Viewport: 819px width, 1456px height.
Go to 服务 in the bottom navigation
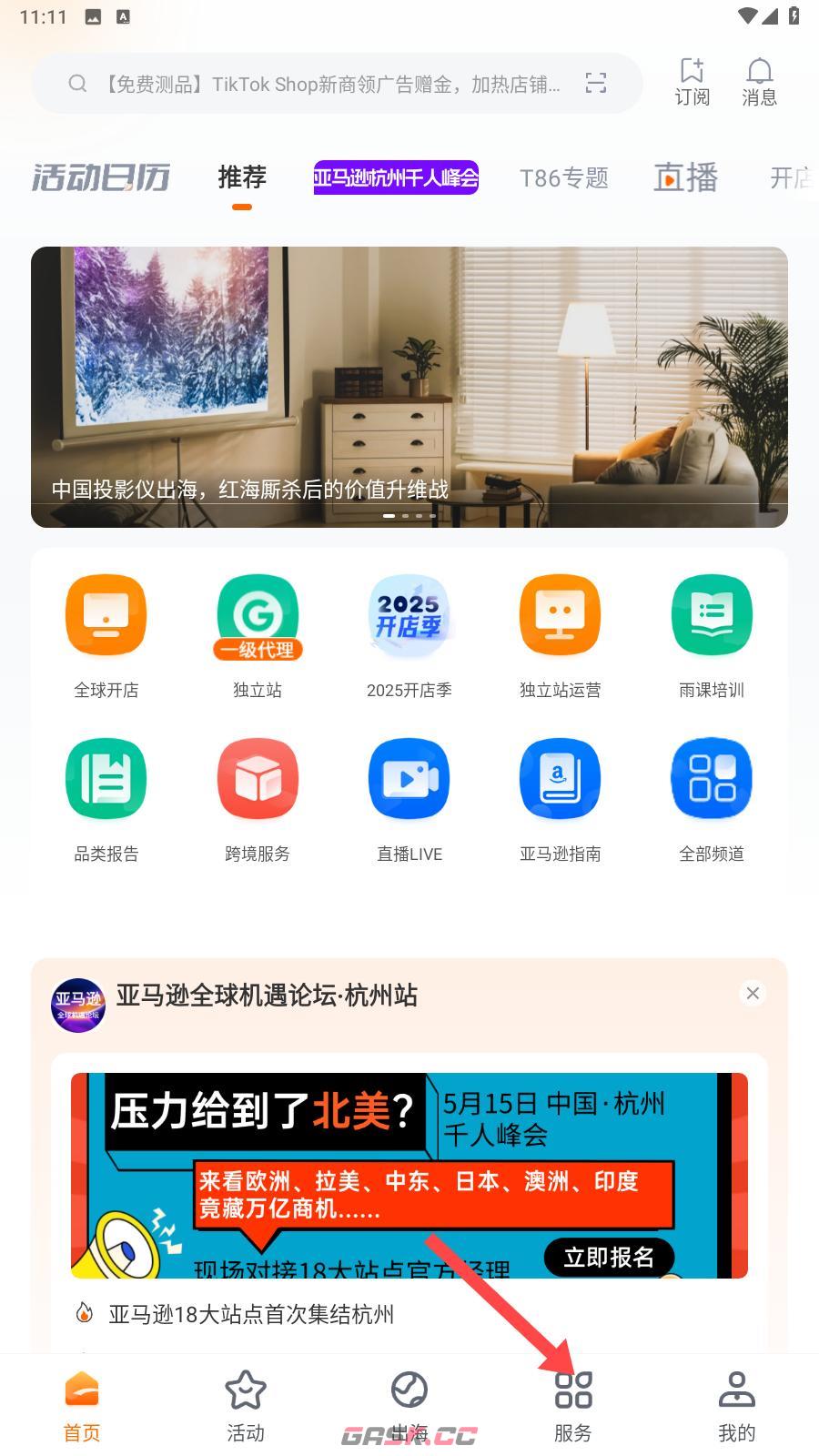pyautogui.click(x=572, y=1401)
